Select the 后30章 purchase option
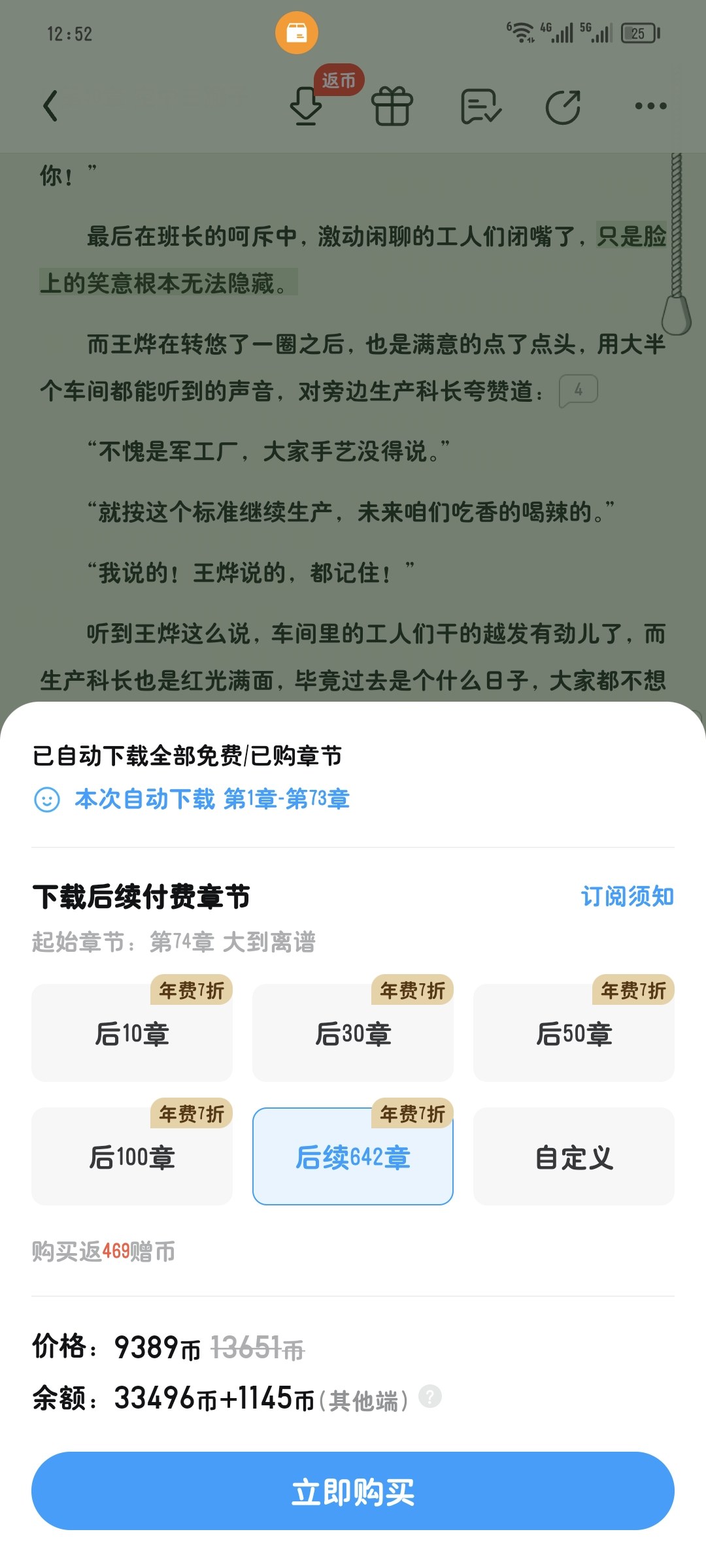 tap(353, 1034)
